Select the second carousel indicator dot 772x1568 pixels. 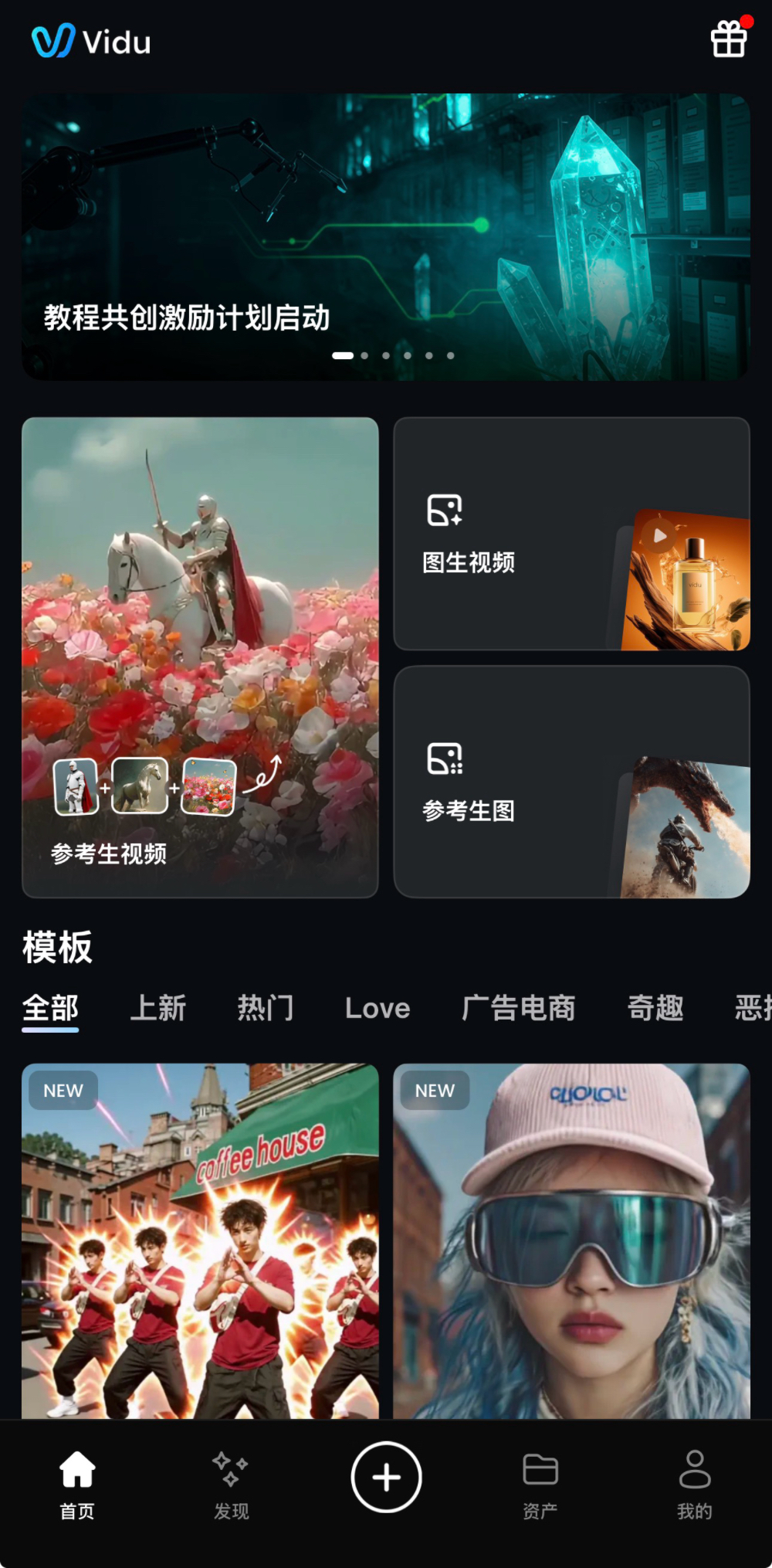pos(364,355)
